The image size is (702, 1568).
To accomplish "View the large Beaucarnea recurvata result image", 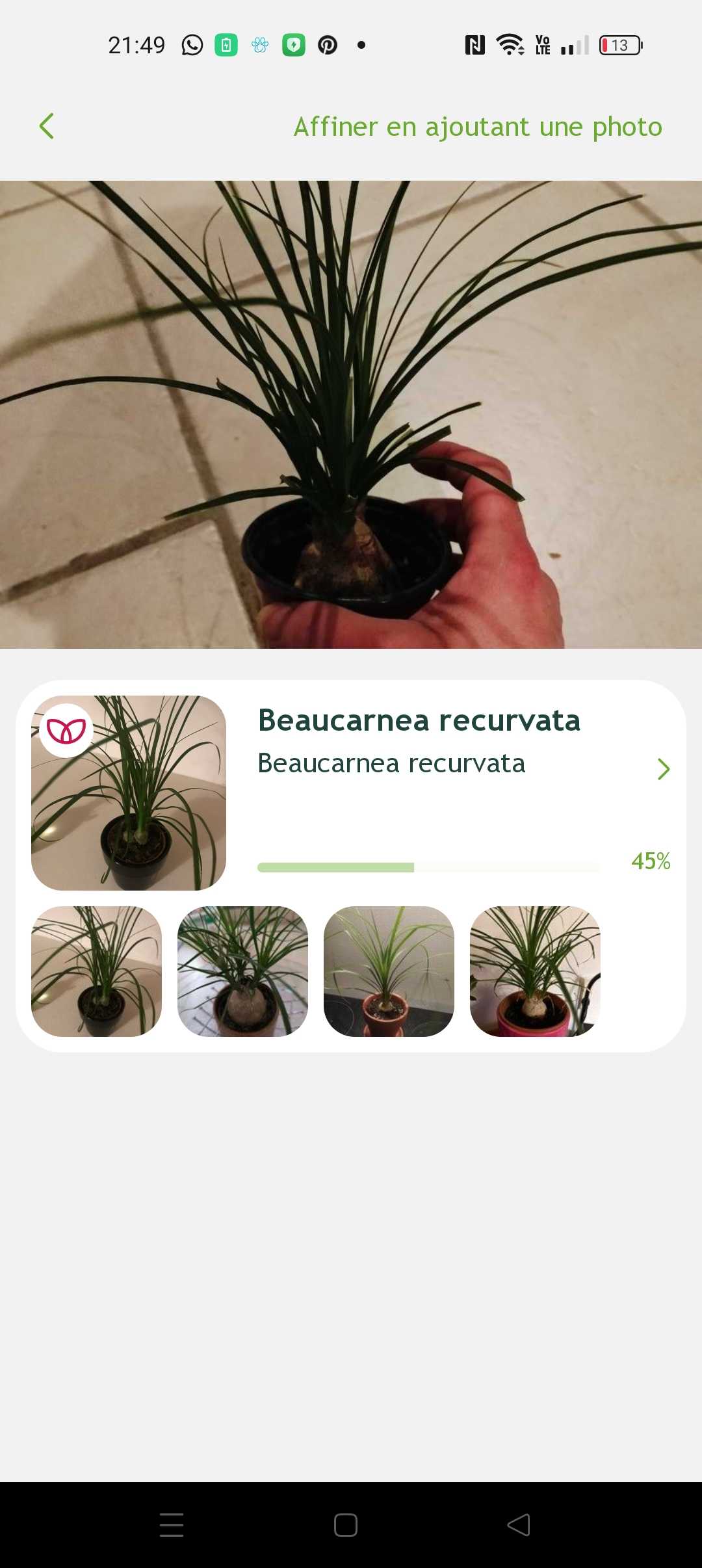I will pyautogui.click(x=129, y=792).
